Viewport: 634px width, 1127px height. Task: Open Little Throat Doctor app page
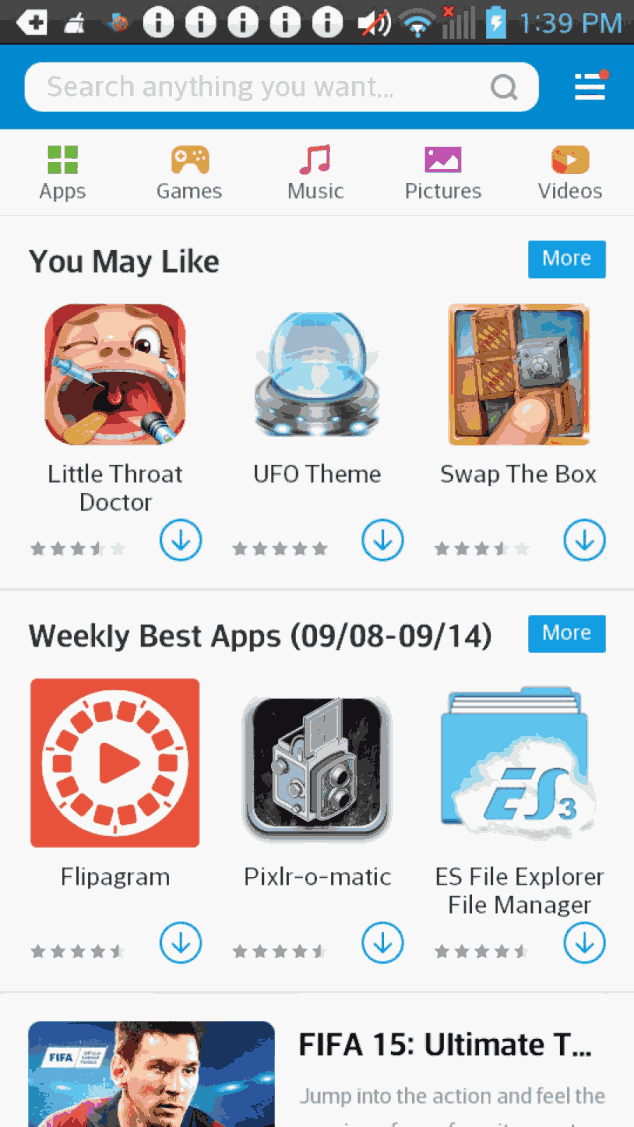click(115, 375)
